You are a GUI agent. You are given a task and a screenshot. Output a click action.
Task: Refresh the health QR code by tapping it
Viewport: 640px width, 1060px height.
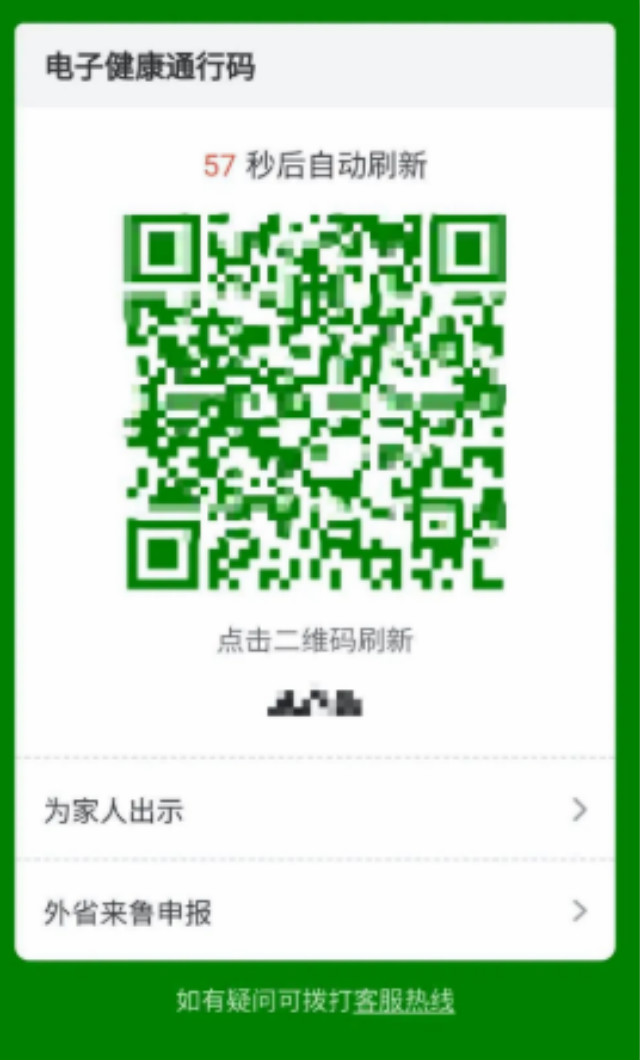point(315,402)
